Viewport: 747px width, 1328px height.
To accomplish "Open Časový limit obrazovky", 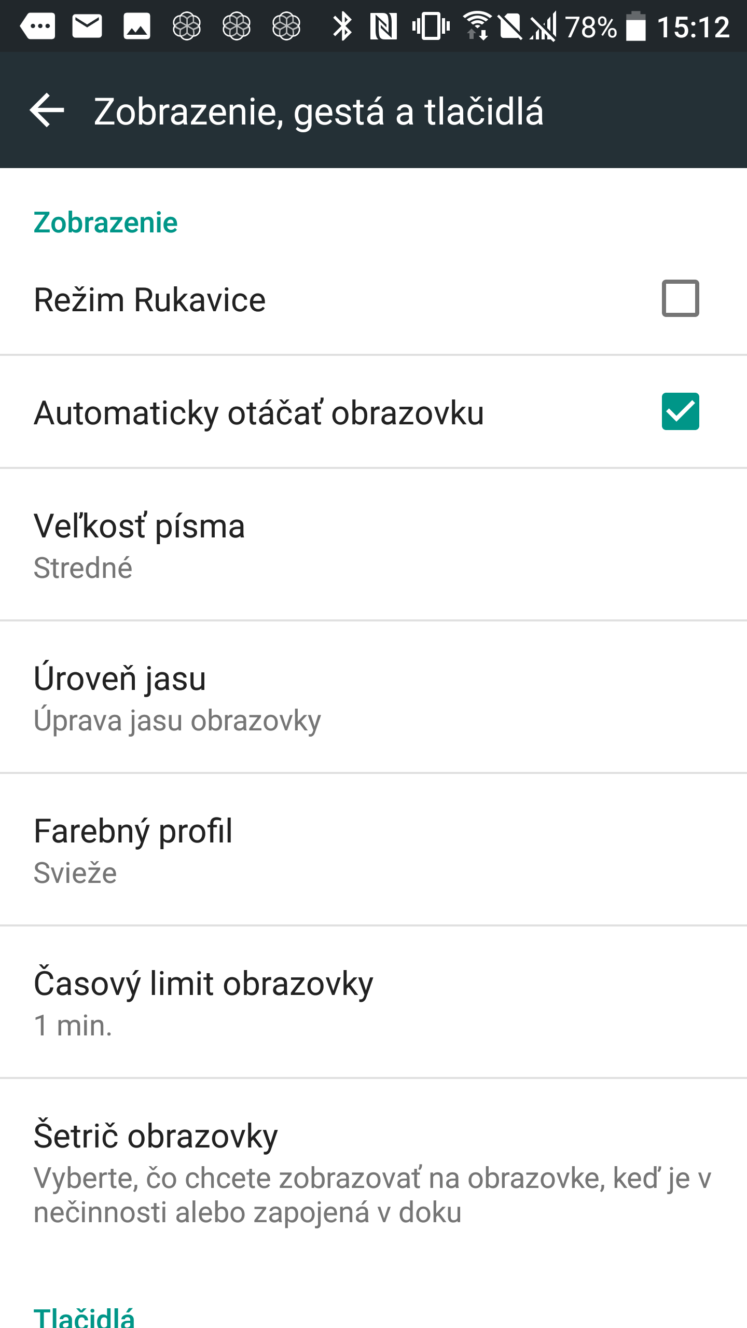I will (x=373, y=1002).
